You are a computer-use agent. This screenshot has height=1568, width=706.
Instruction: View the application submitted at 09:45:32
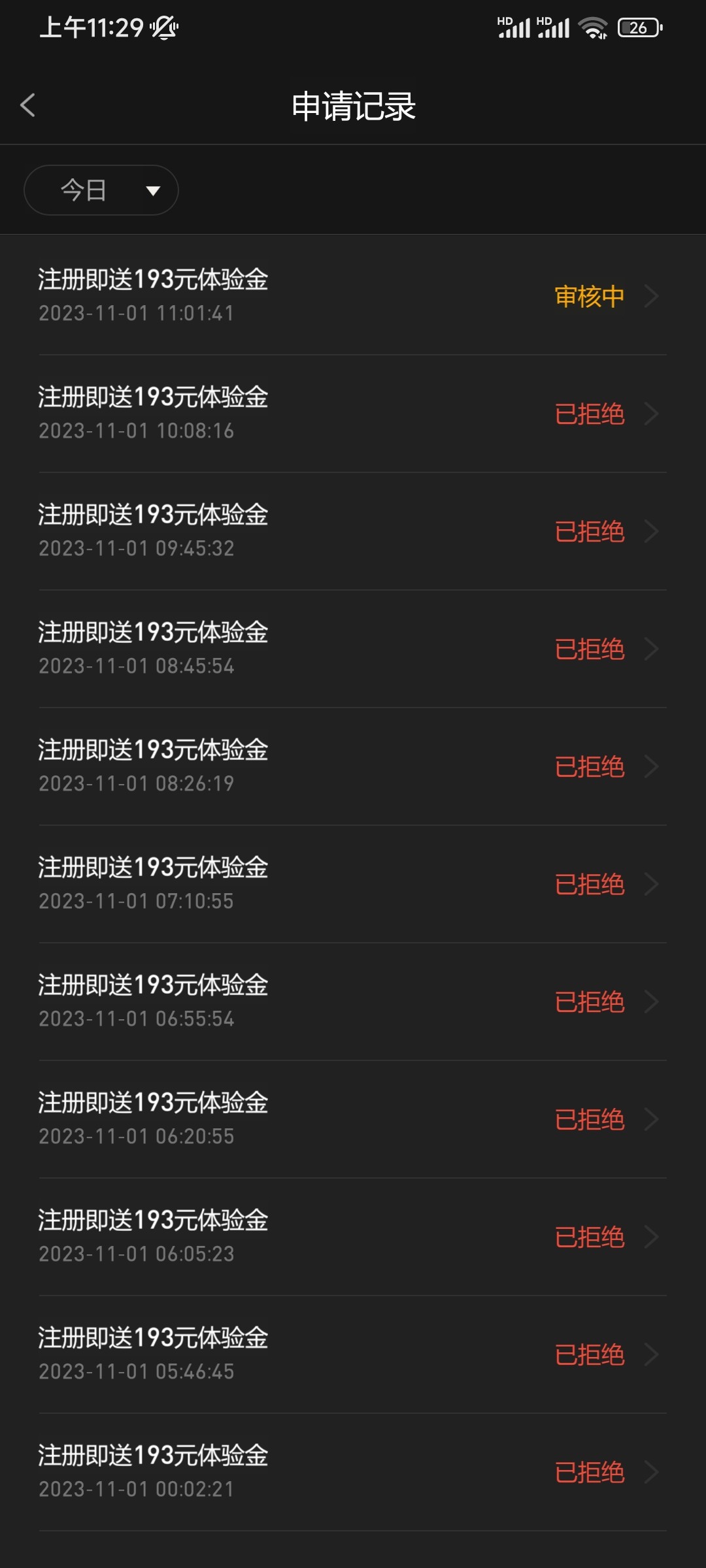353,531
